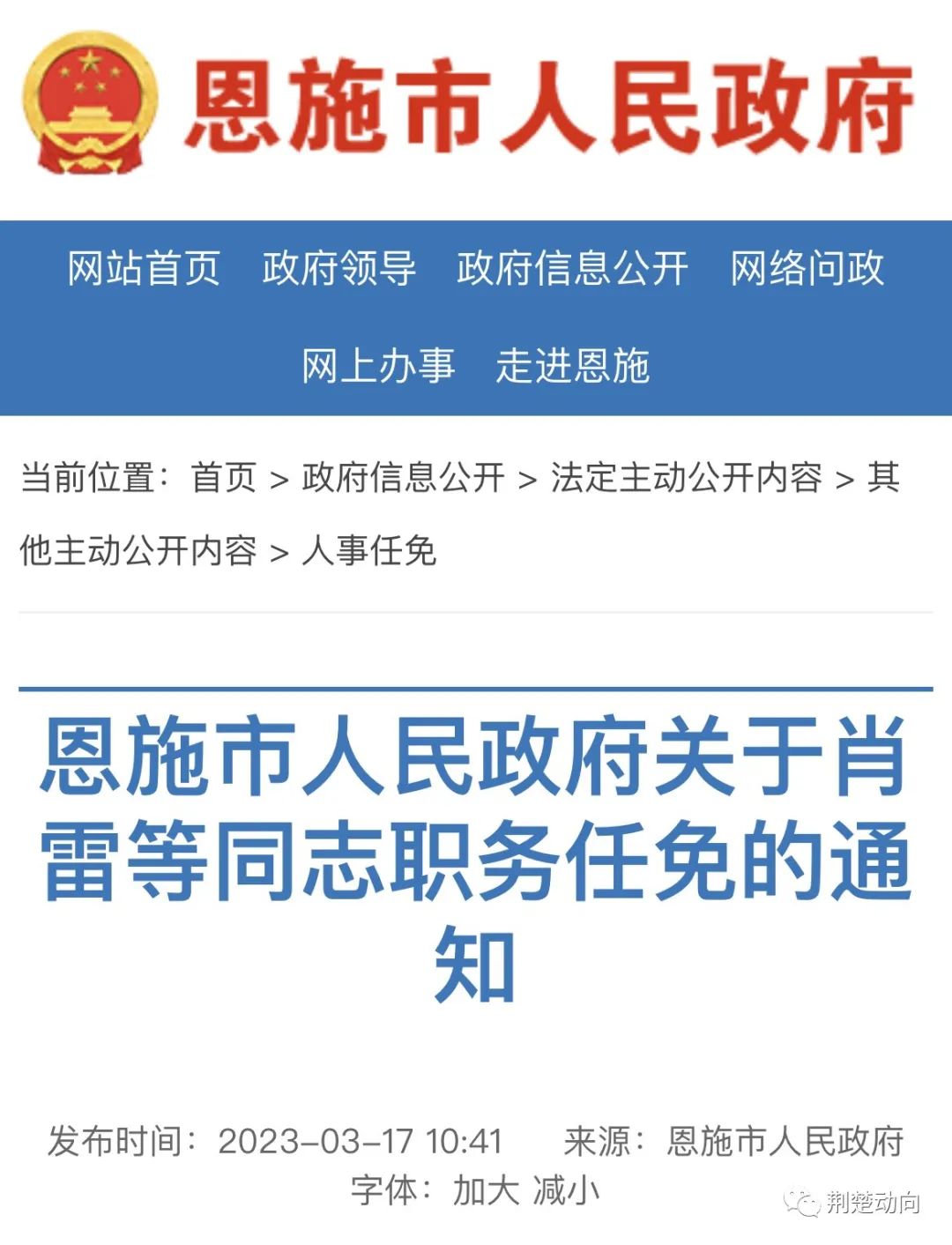Go to 法定主动公开内容 breadcrumb

[686, 478]
